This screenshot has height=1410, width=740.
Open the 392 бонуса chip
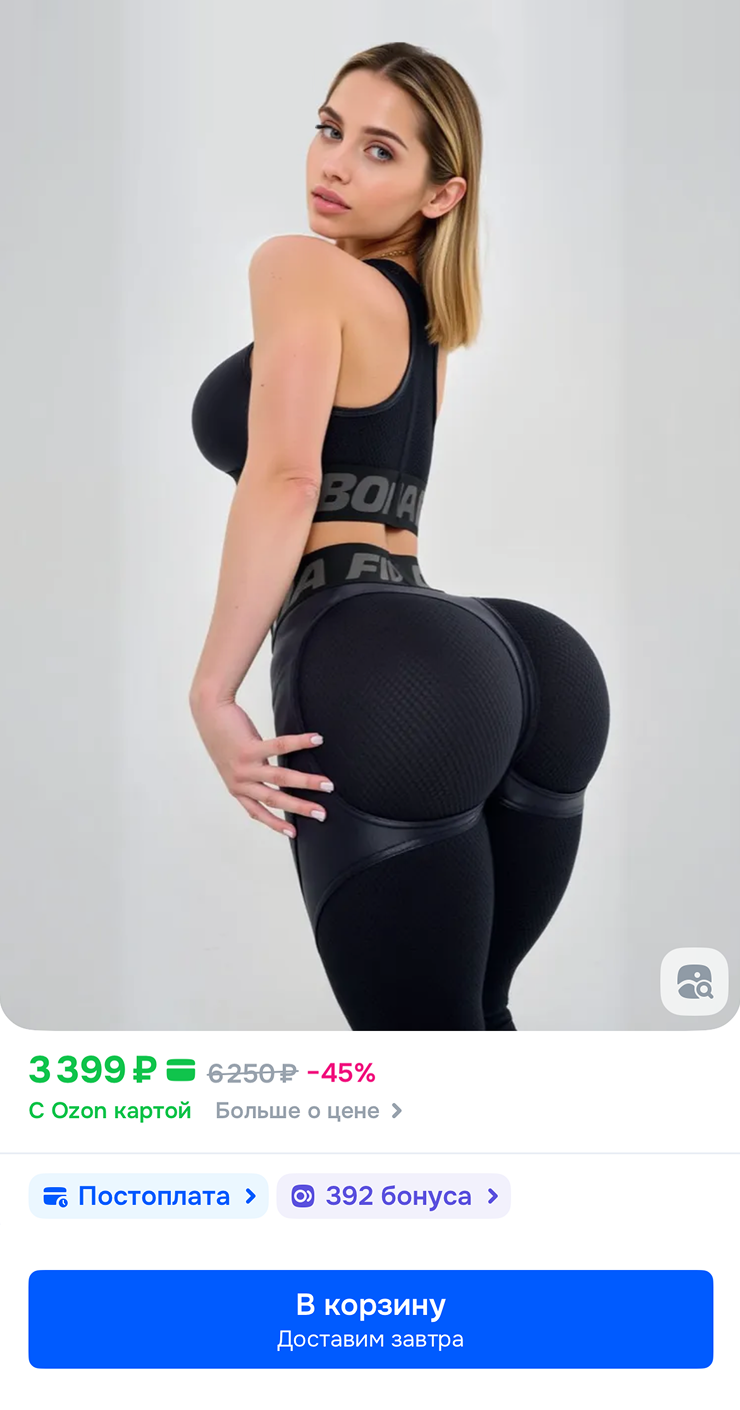coord(394,1196)
